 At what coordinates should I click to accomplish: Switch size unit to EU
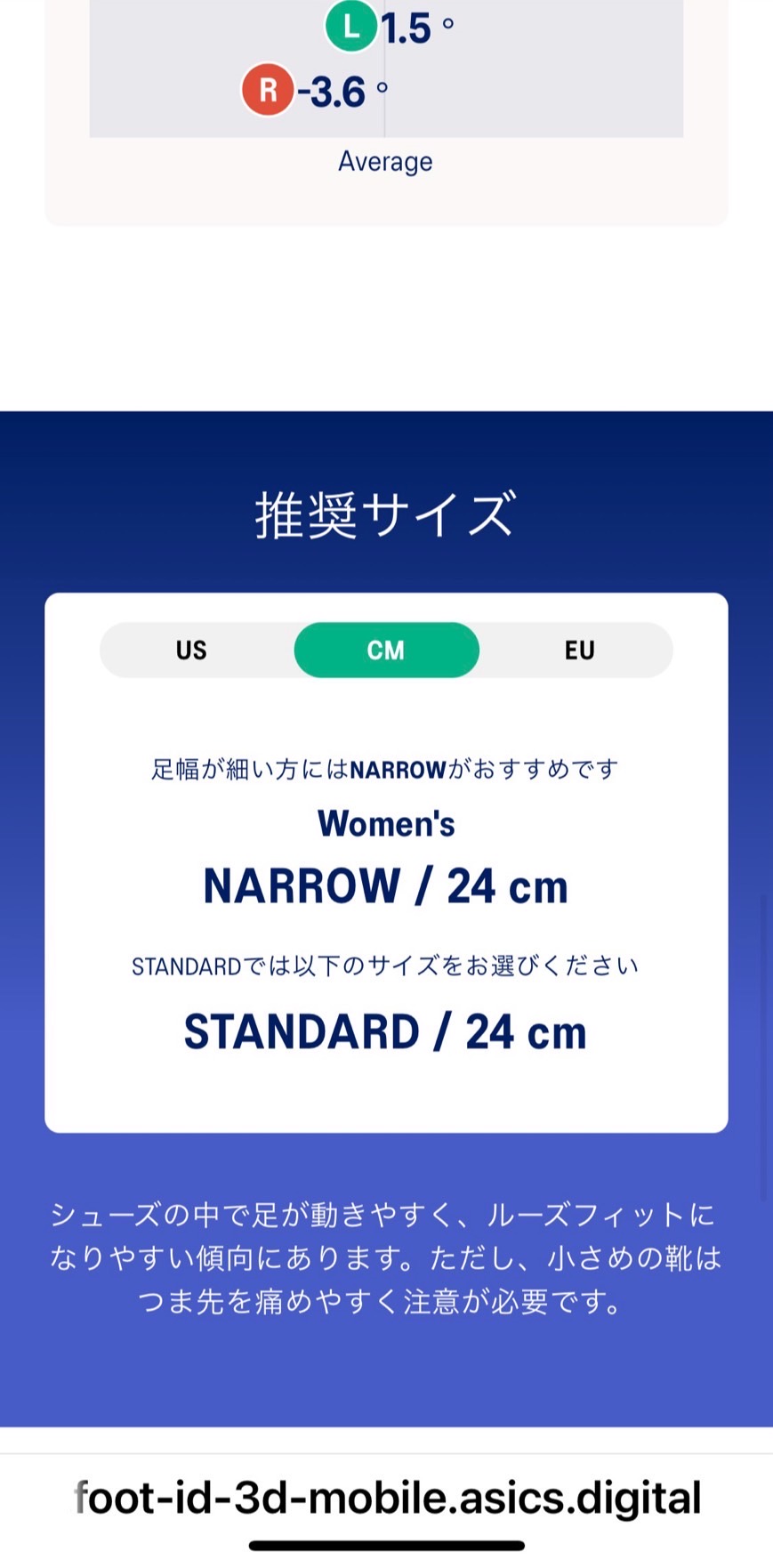coord(579,650)
